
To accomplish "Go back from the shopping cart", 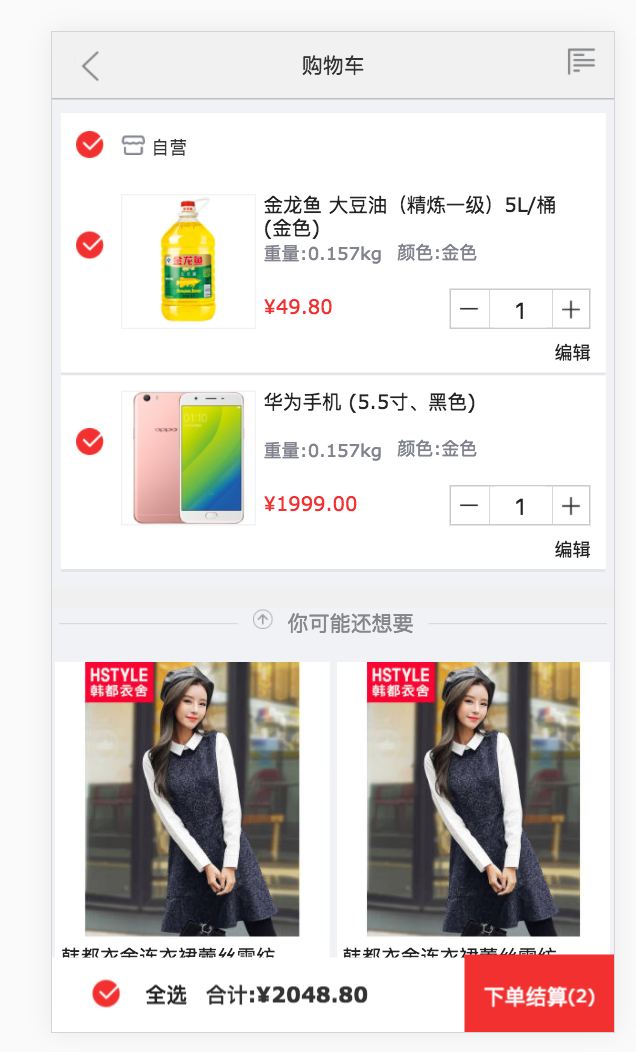I will (x=90, y=66).
